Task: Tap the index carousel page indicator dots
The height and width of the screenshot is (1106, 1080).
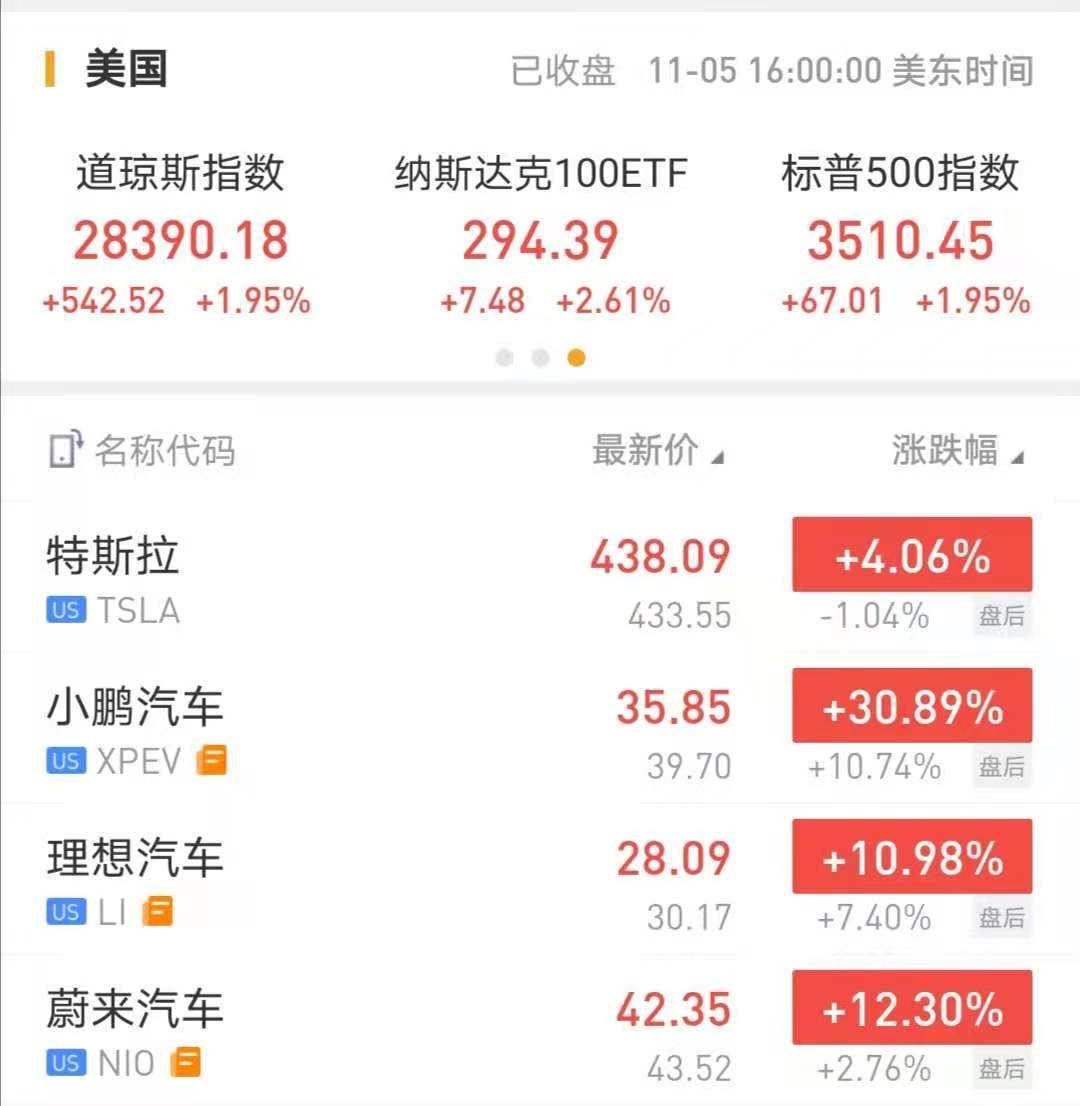Action: (540, 357)
